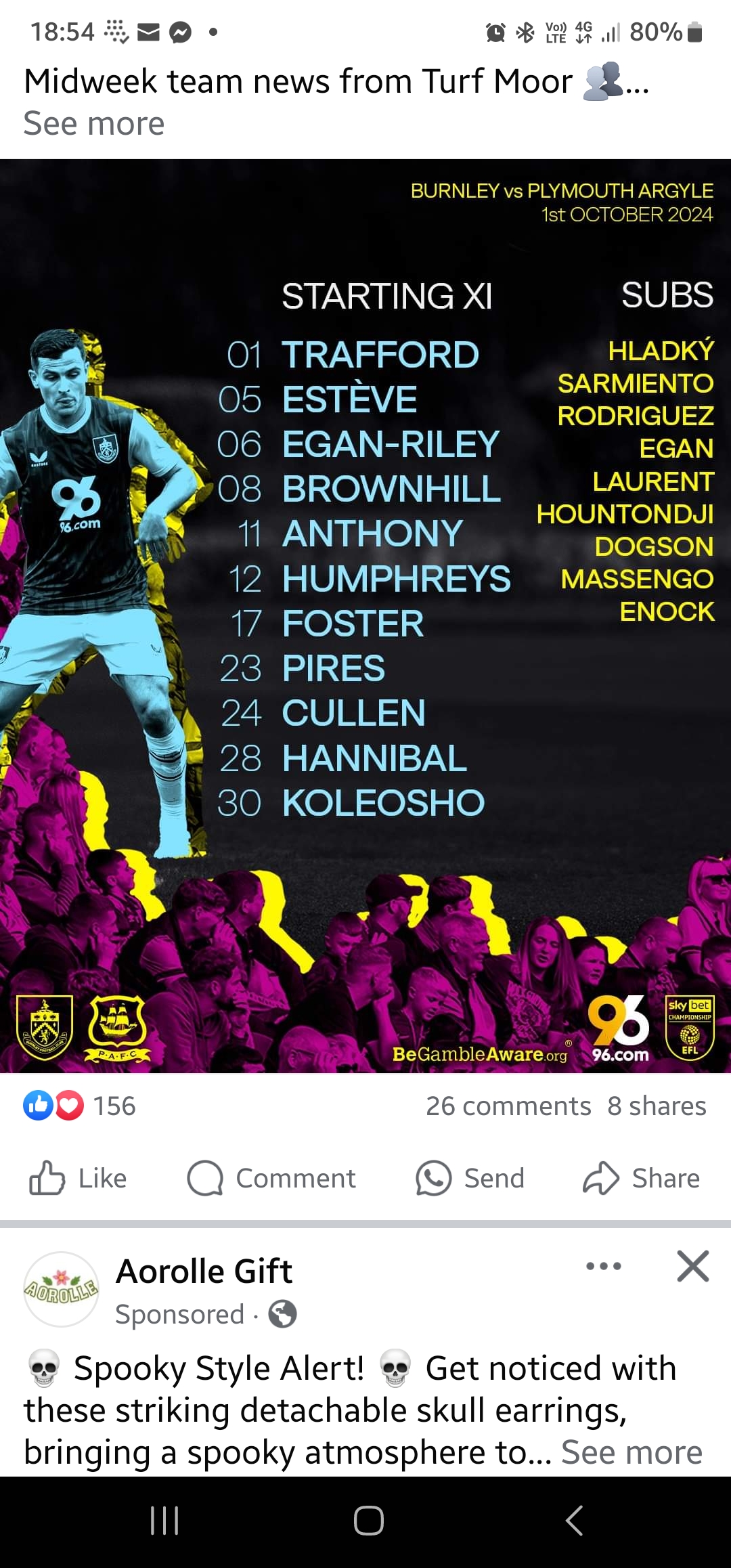Send the team news post via WhatsApp
Image resolution: width=731 pixels, height=1568 pixels.
pos(470,1179)
